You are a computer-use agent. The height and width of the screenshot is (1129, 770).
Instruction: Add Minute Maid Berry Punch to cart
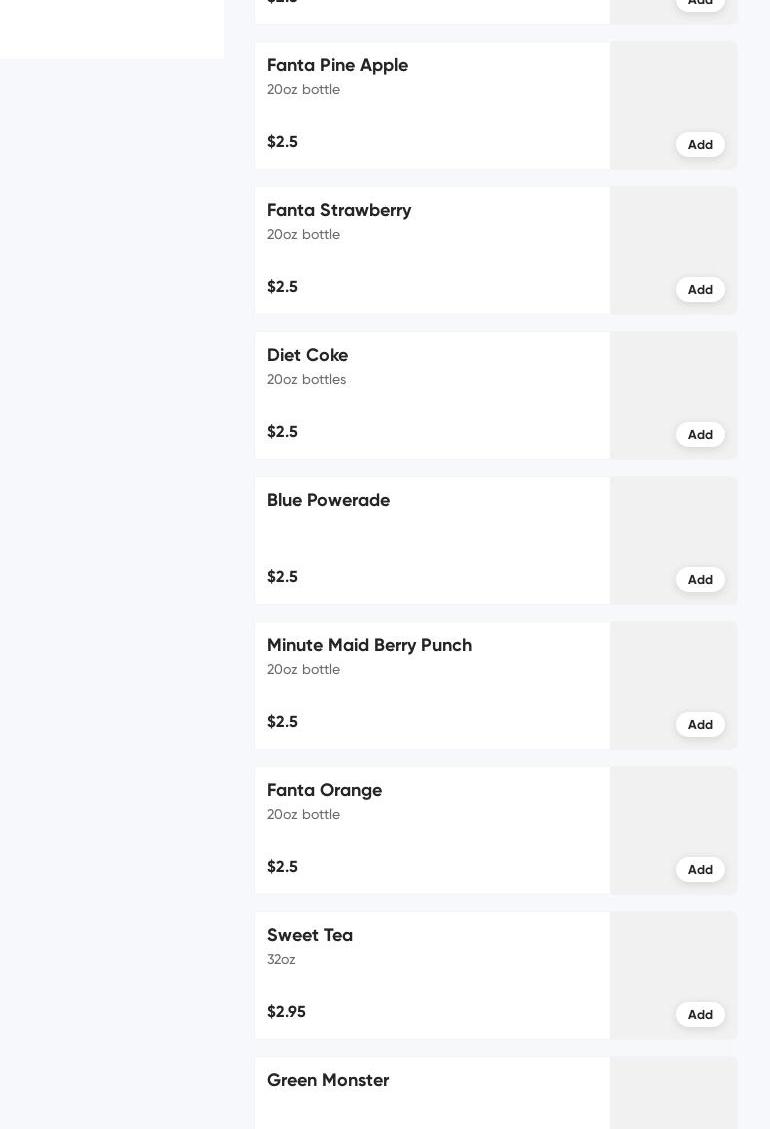coord(700,725)
